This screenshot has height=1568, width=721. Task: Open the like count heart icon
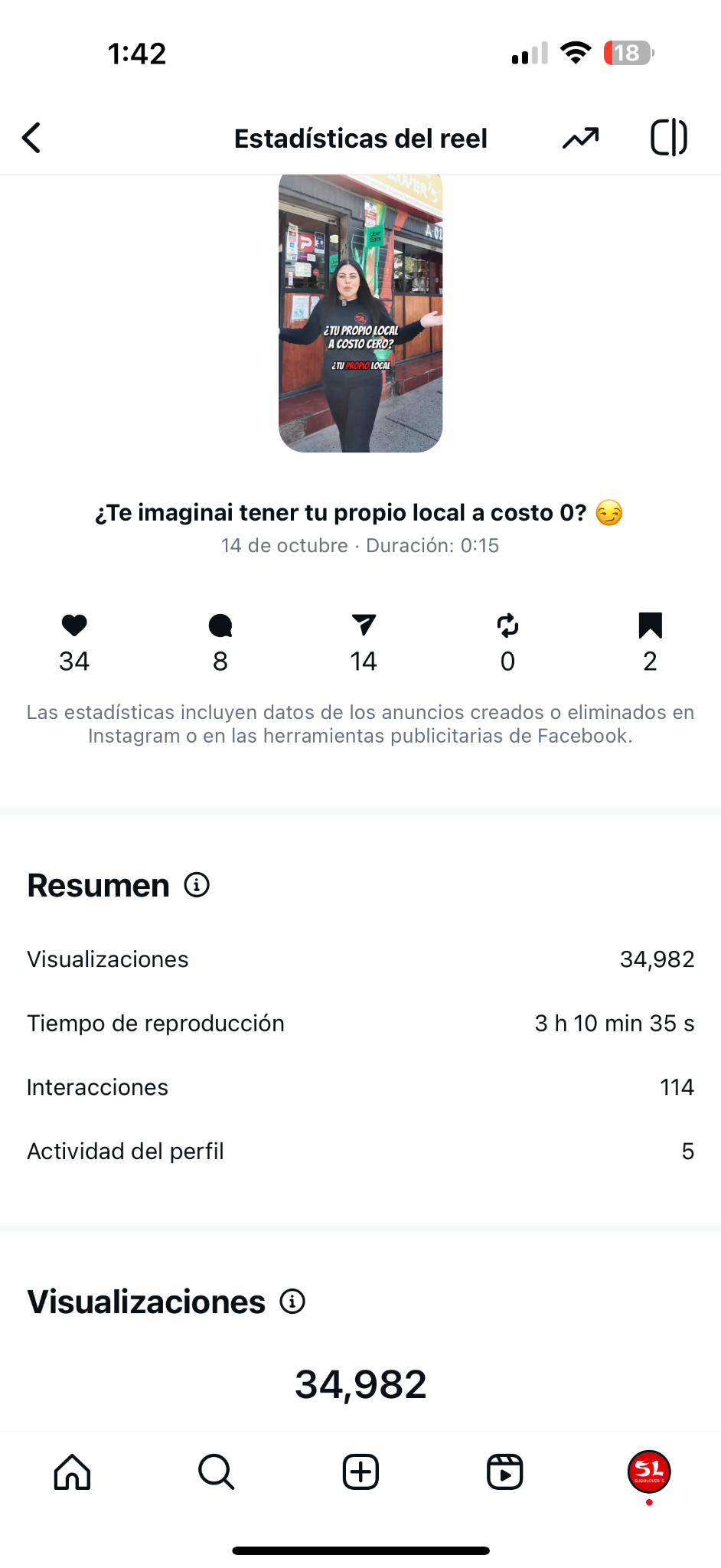coord(73,626)
